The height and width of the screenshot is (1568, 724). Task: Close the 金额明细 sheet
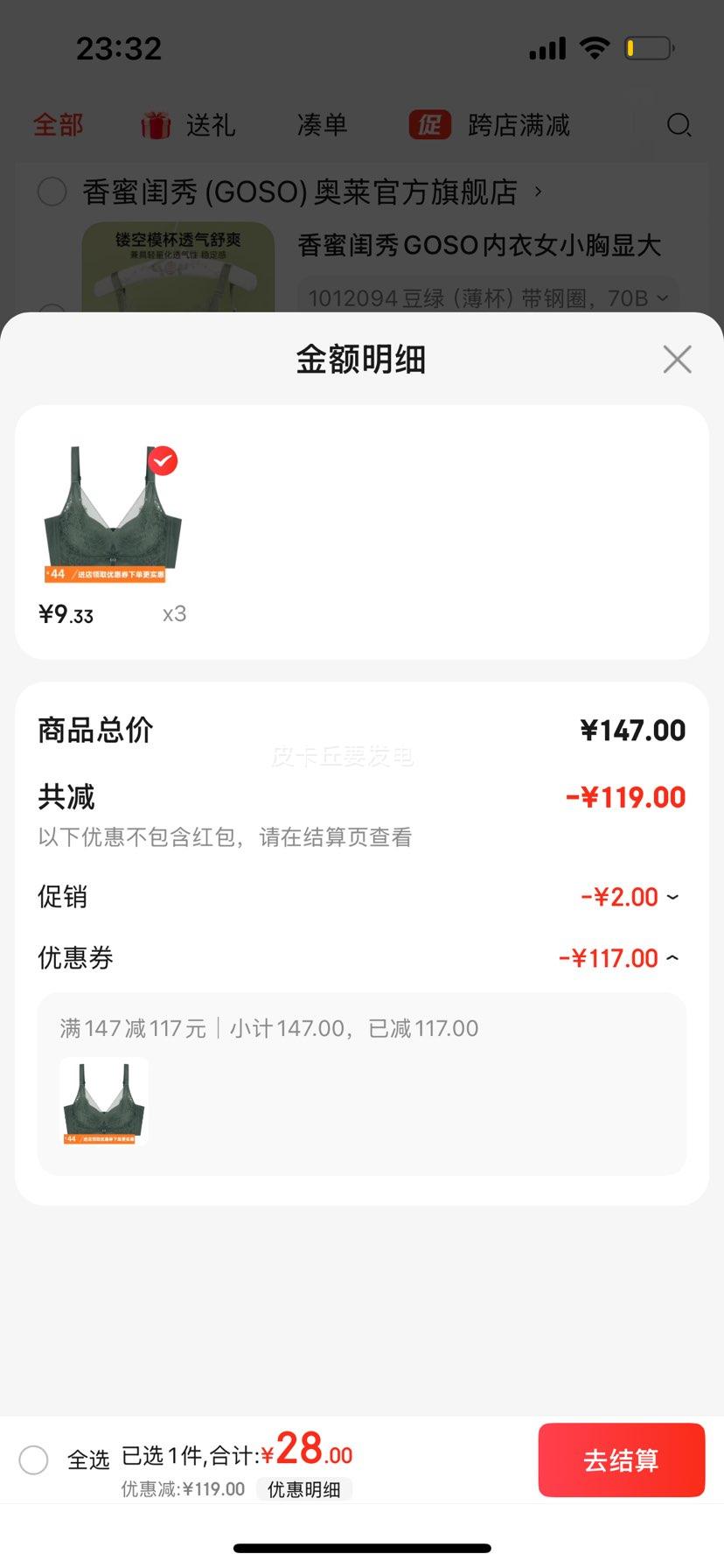point(677,360)
